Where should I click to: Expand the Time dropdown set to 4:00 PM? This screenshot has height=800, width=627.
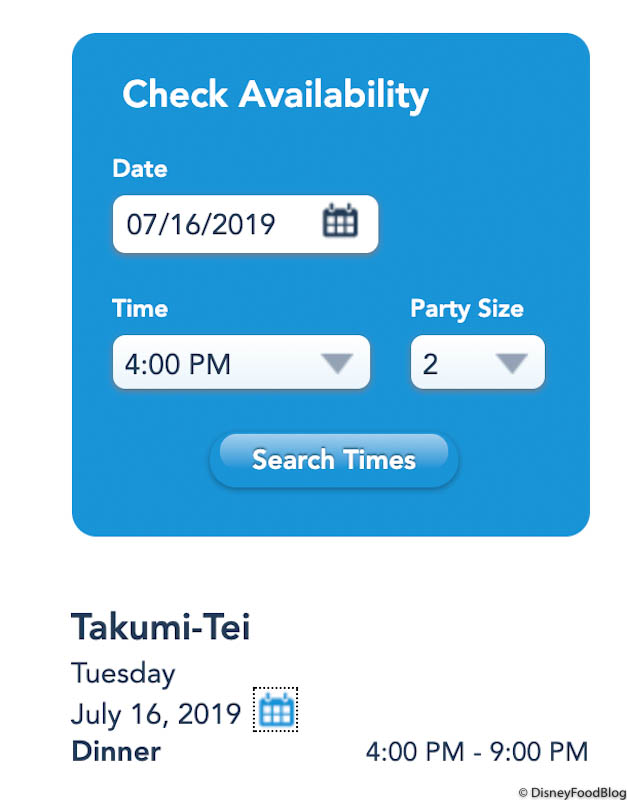(x=241, y=363)
